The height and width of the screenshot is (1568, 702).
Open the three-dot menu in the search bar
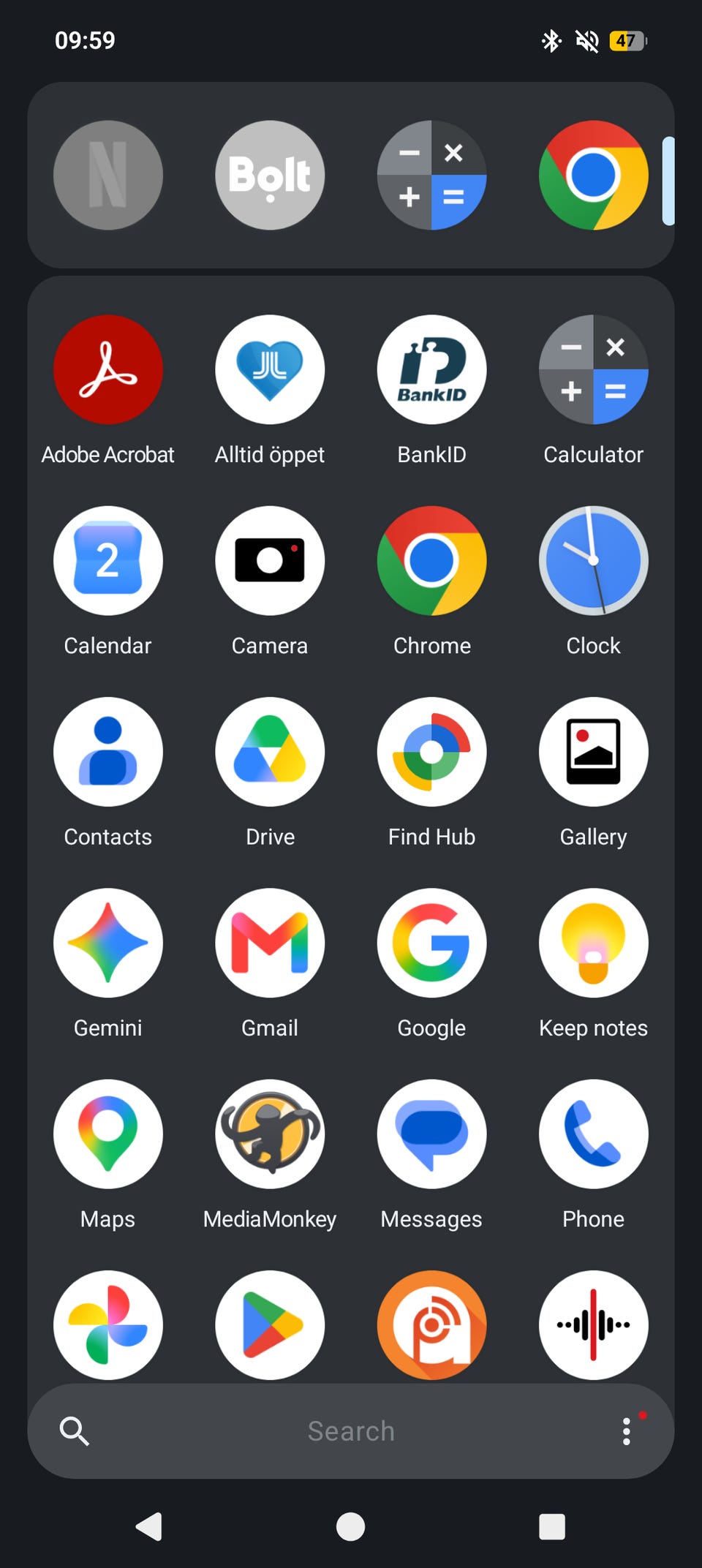(626, 1431)
